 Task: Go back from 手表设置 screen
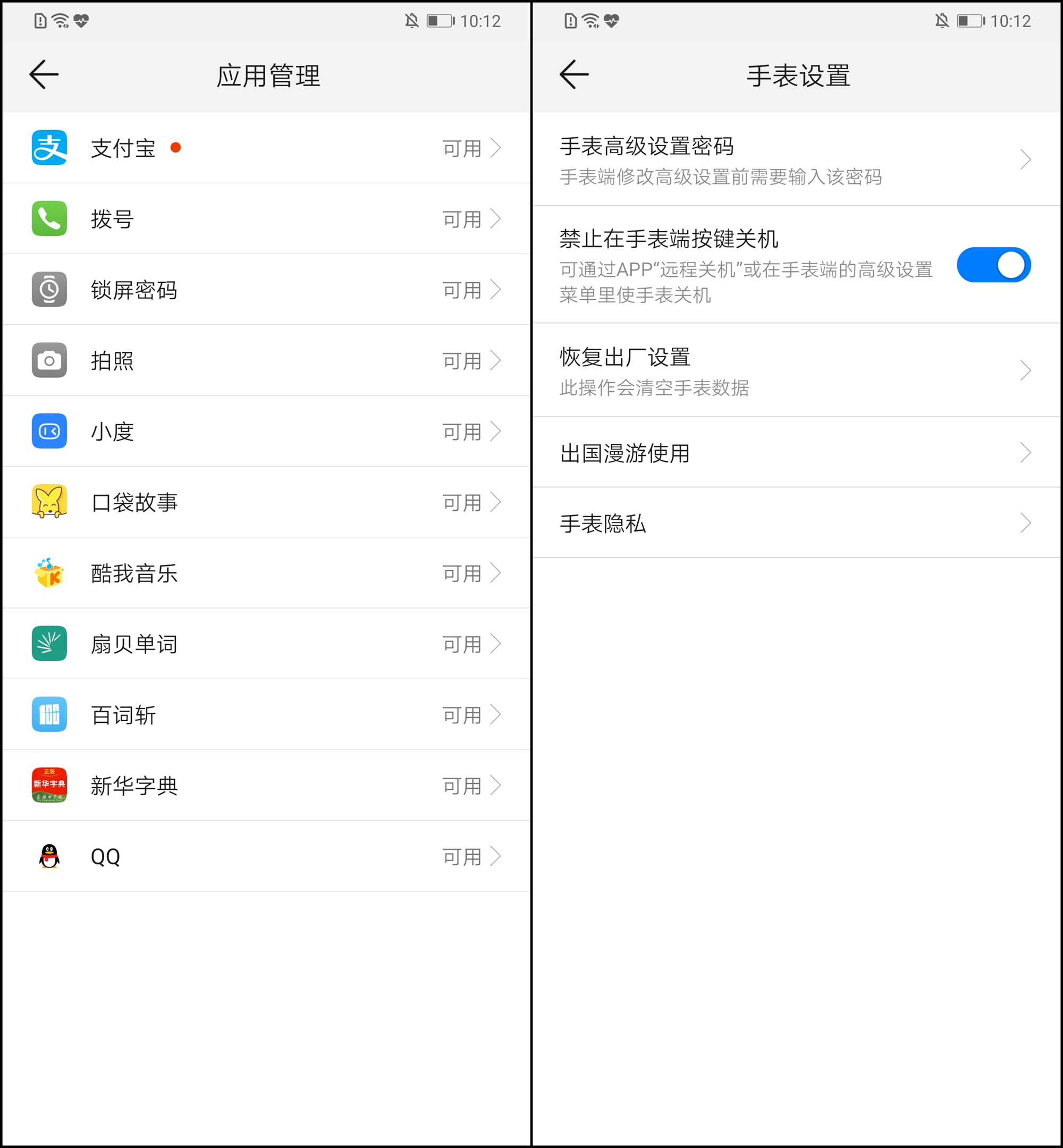point(573,74)
